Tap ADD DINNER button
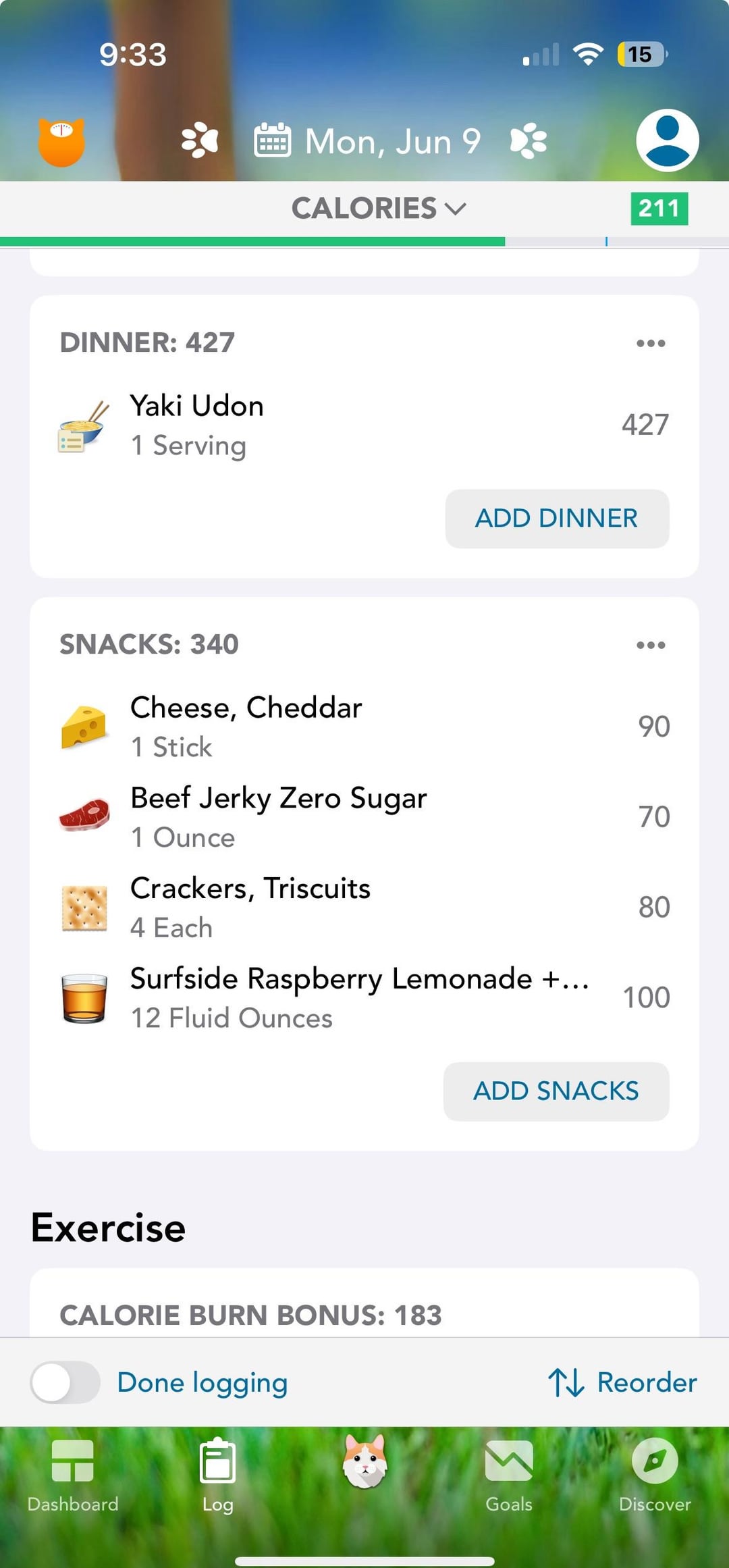 (x=557, y=519)
